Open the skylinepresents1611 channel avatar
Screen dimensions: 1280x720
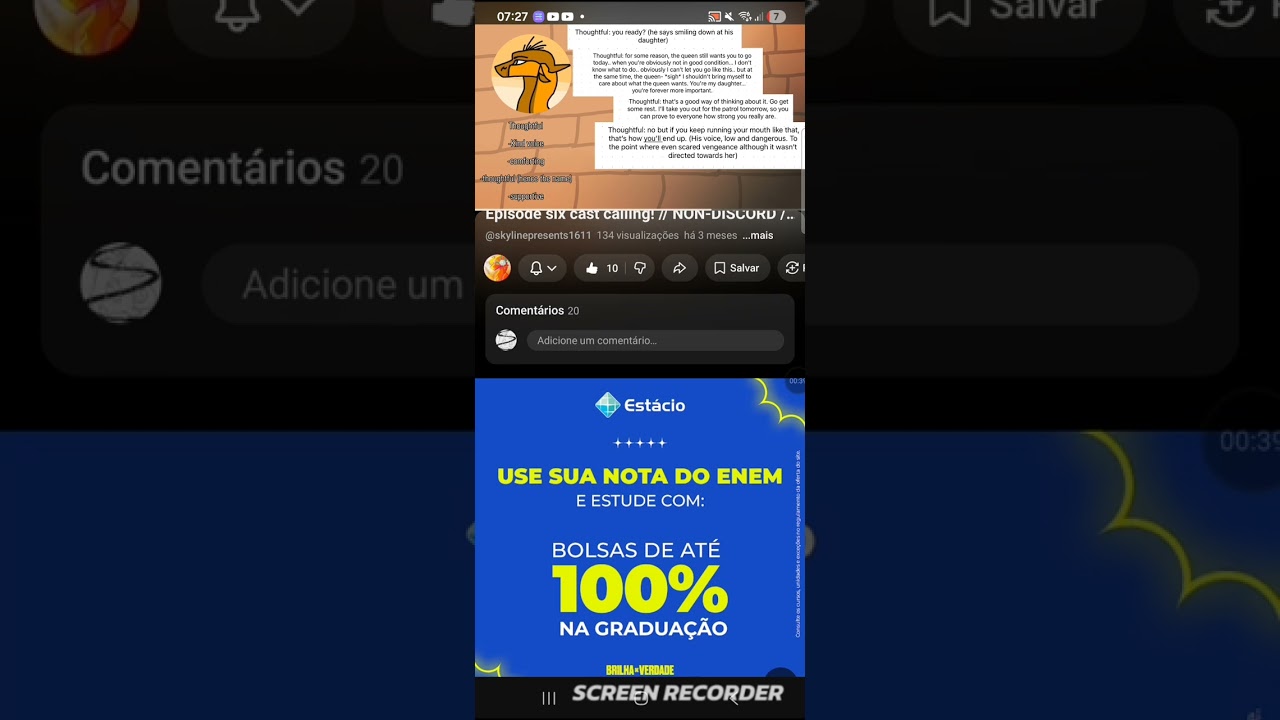pos(497,268)
